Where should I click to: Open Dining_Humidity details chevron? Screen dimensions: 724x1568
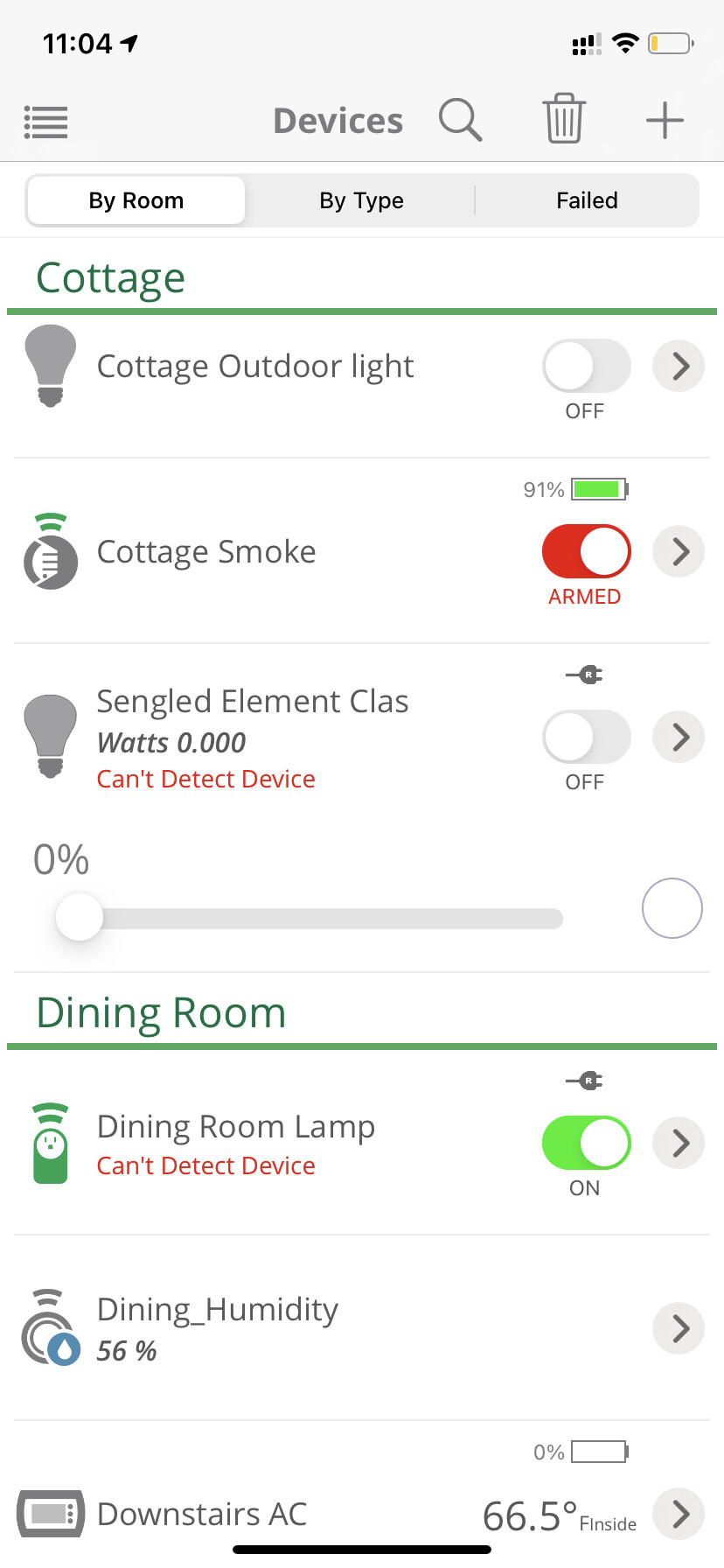679,1328
